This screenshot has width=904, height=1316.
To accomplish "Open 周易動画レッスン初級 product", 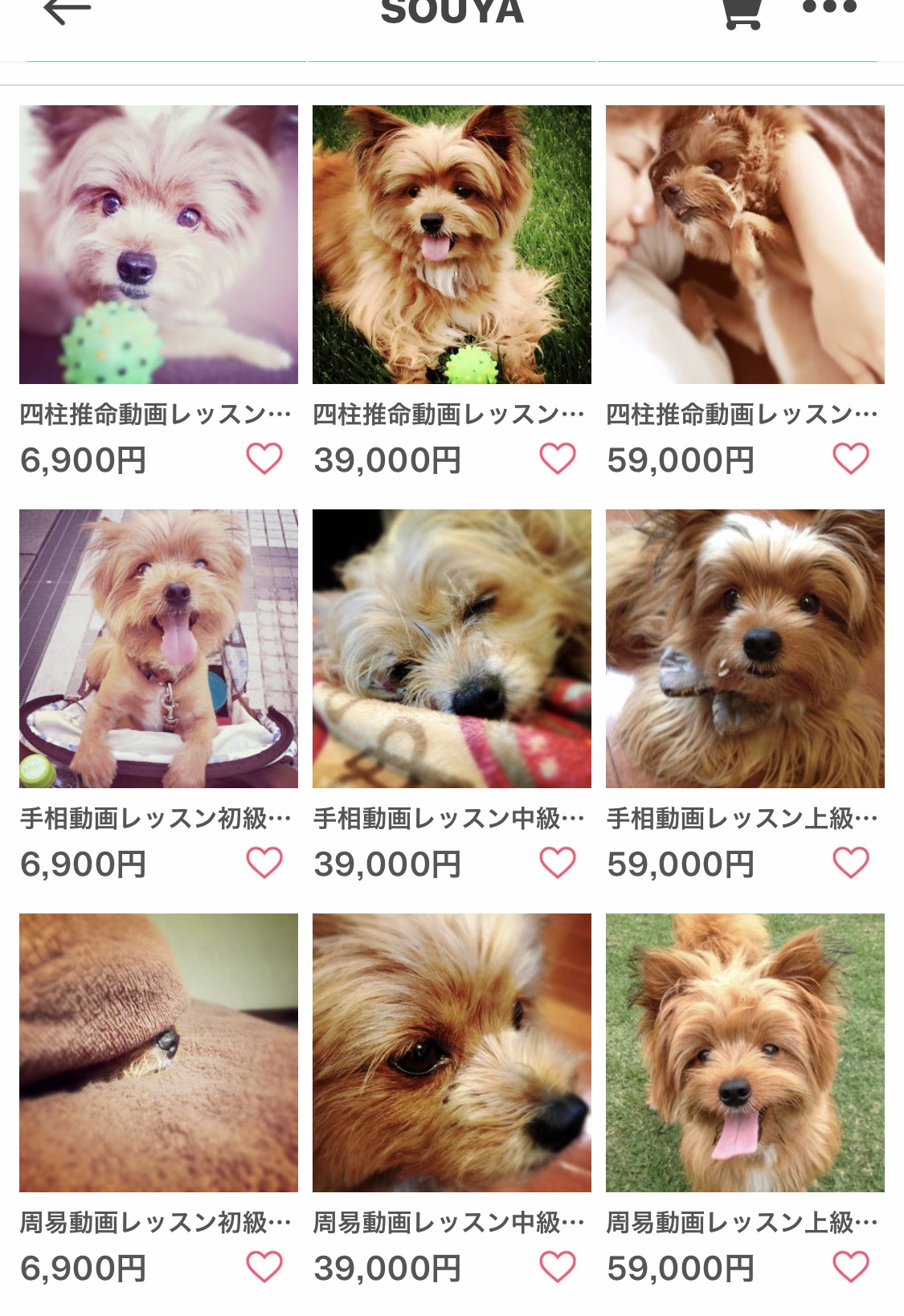I will 158,1052.
